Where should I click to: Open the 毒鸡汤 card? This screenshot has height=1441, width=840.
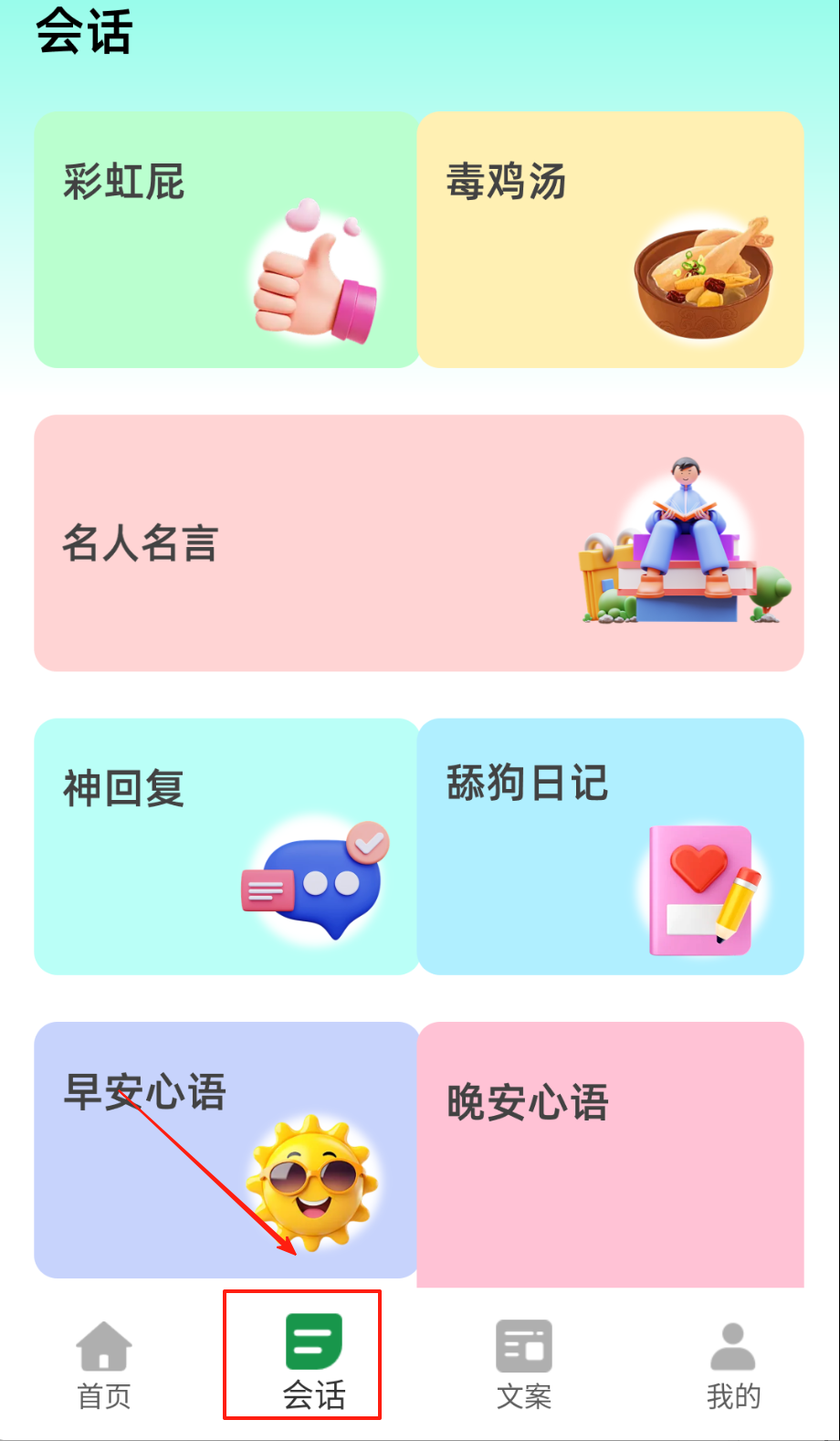tap(610, 239)
